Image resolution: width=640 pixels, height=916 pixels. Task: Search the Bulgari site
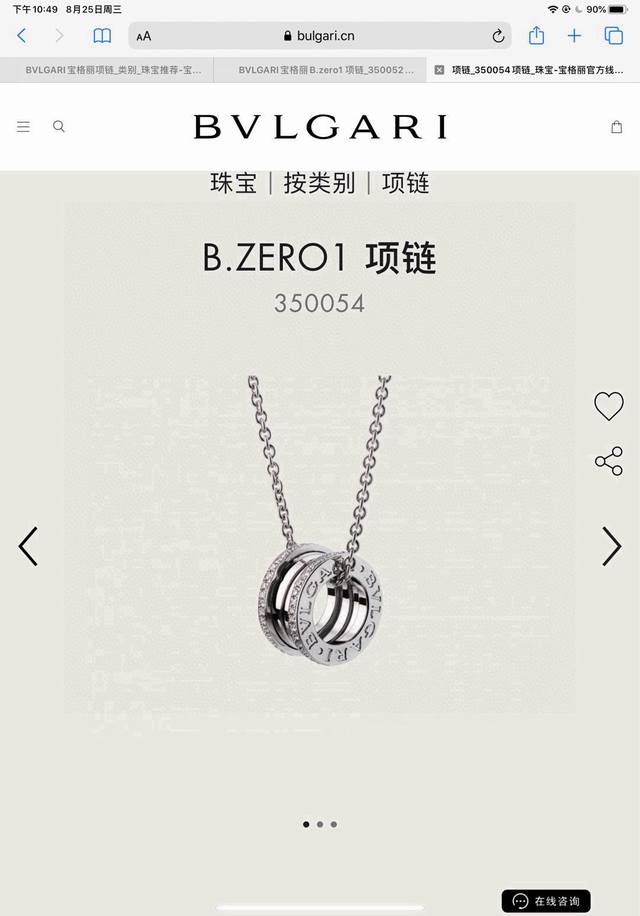[59, 127]
